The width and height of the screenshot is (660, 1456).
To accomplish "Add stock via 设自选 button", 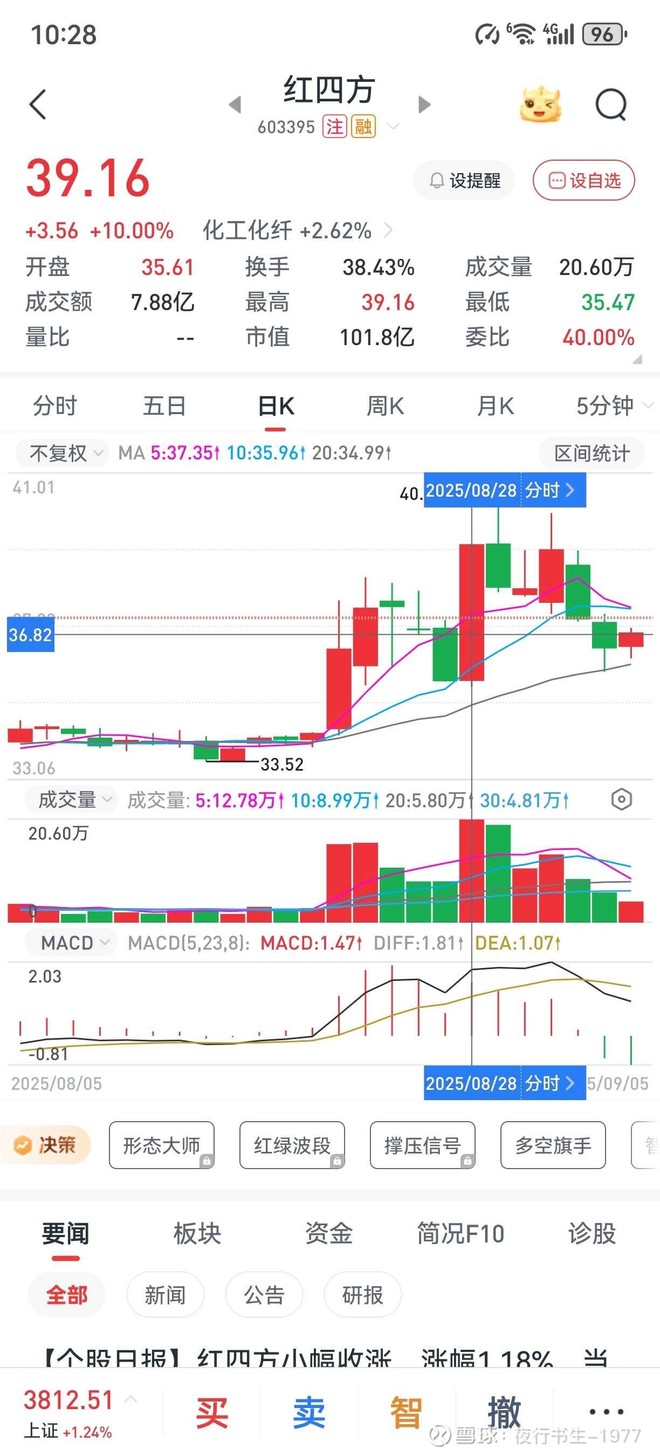I will coord(584,181).
